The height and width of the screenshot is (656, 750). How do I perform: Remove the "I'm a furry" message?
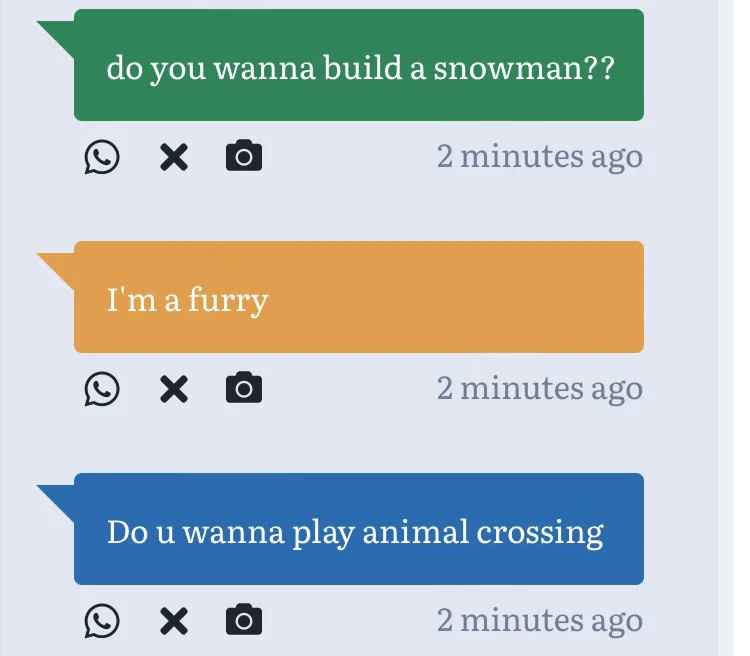pos(174,389)
